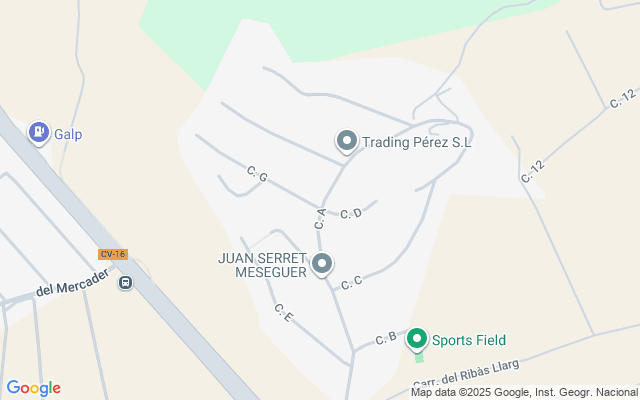Image resolution: width=640 pixels, height=400 pixels.
Task: Tap the JUAN SERRET MESEGUER marker
Action: tap(322, 265)
